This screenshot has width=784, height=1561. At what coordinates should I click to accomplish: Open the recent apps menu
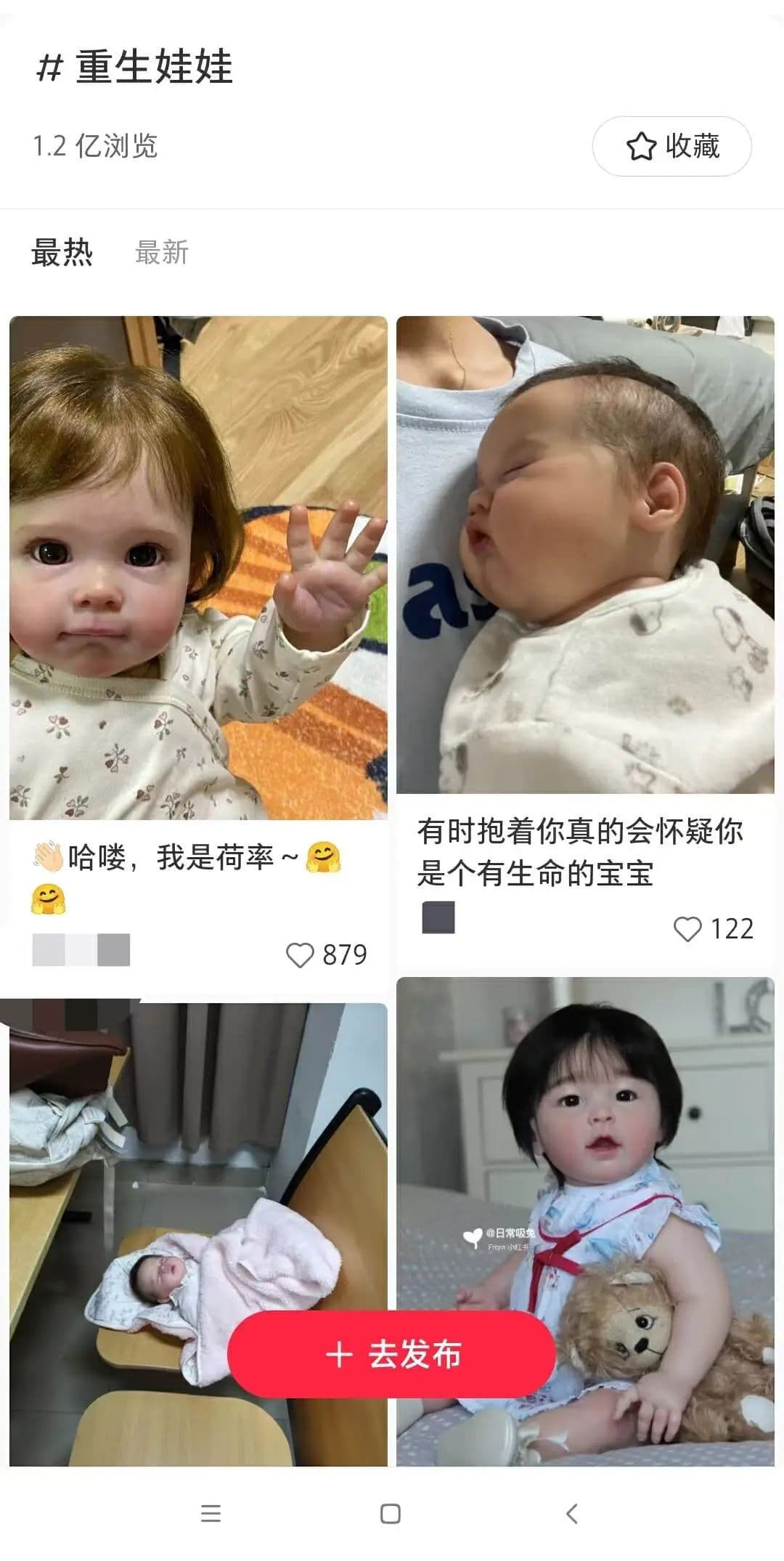[211, 1514]
